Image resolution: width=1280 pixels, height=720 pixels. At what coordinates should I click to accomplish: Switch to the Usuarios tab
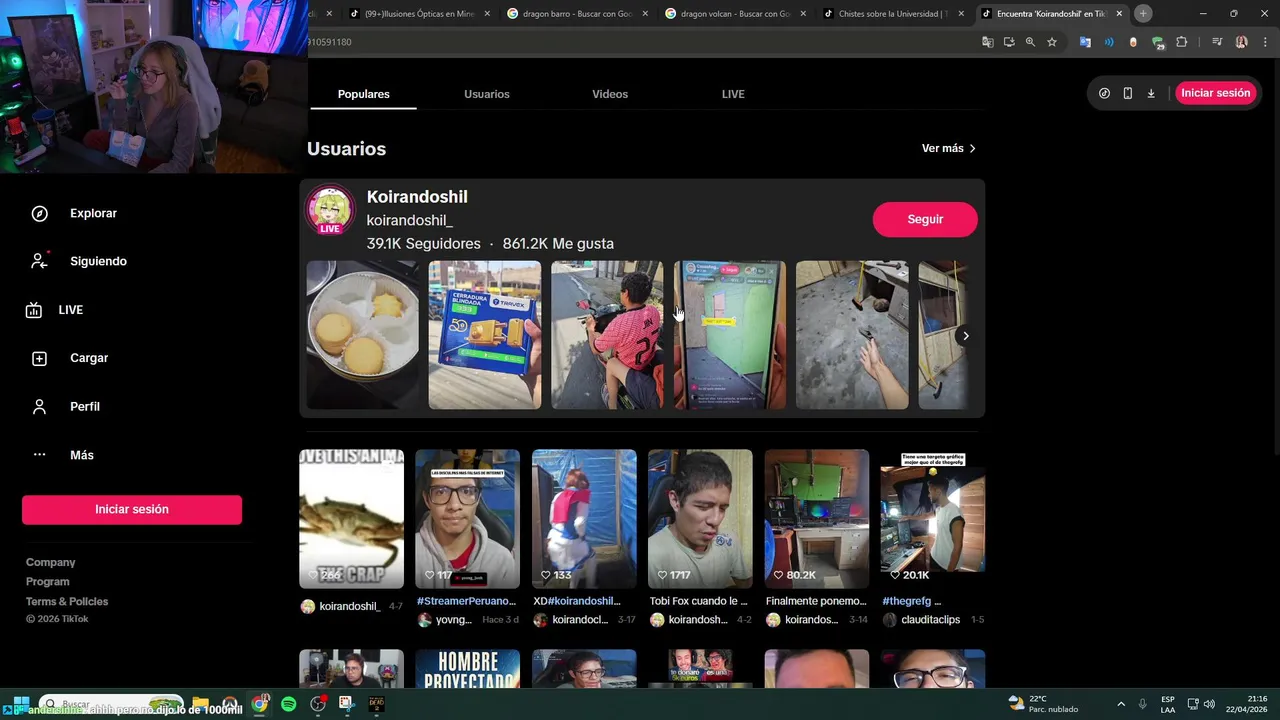pyautogui.click(x=486, y=94)
